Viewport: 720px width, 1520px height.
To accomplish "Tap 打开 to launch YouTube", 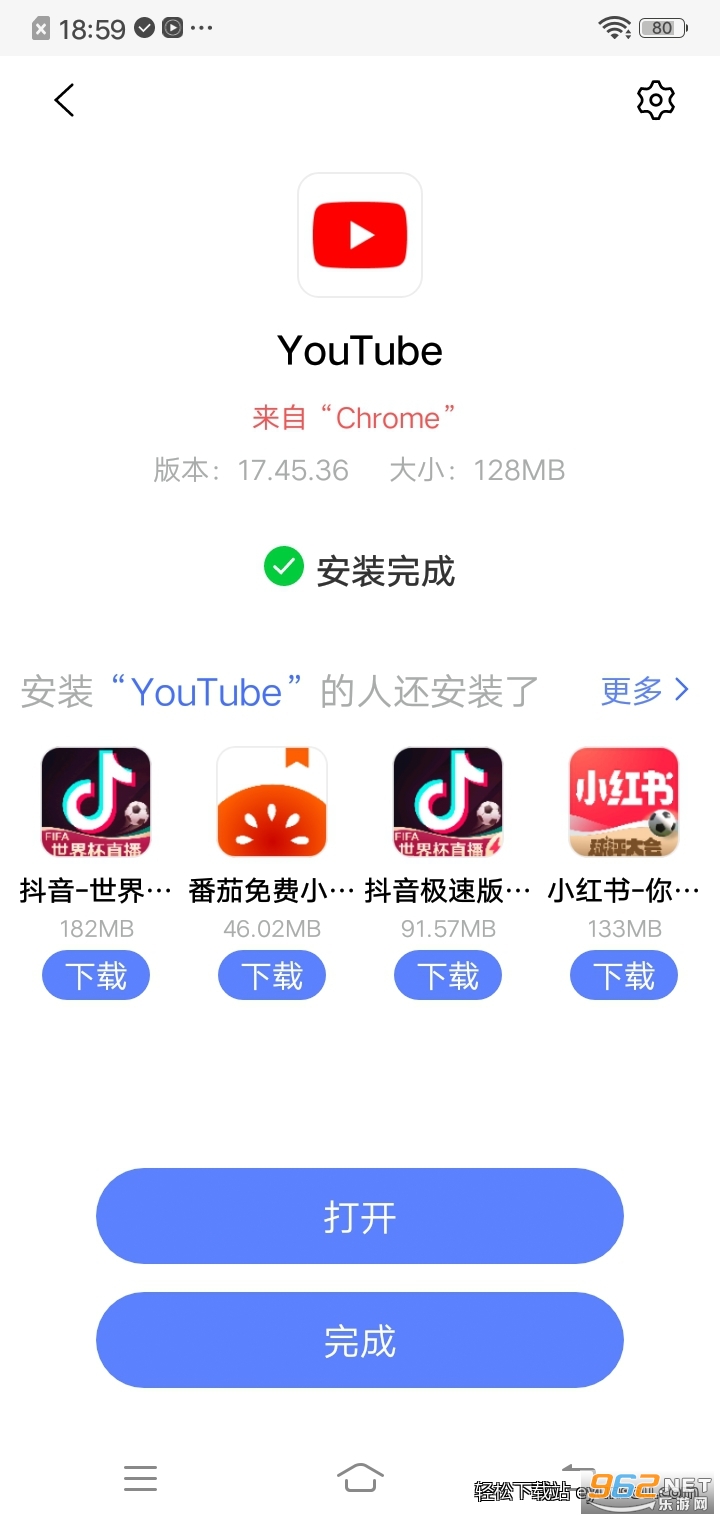I will 360,1216.
